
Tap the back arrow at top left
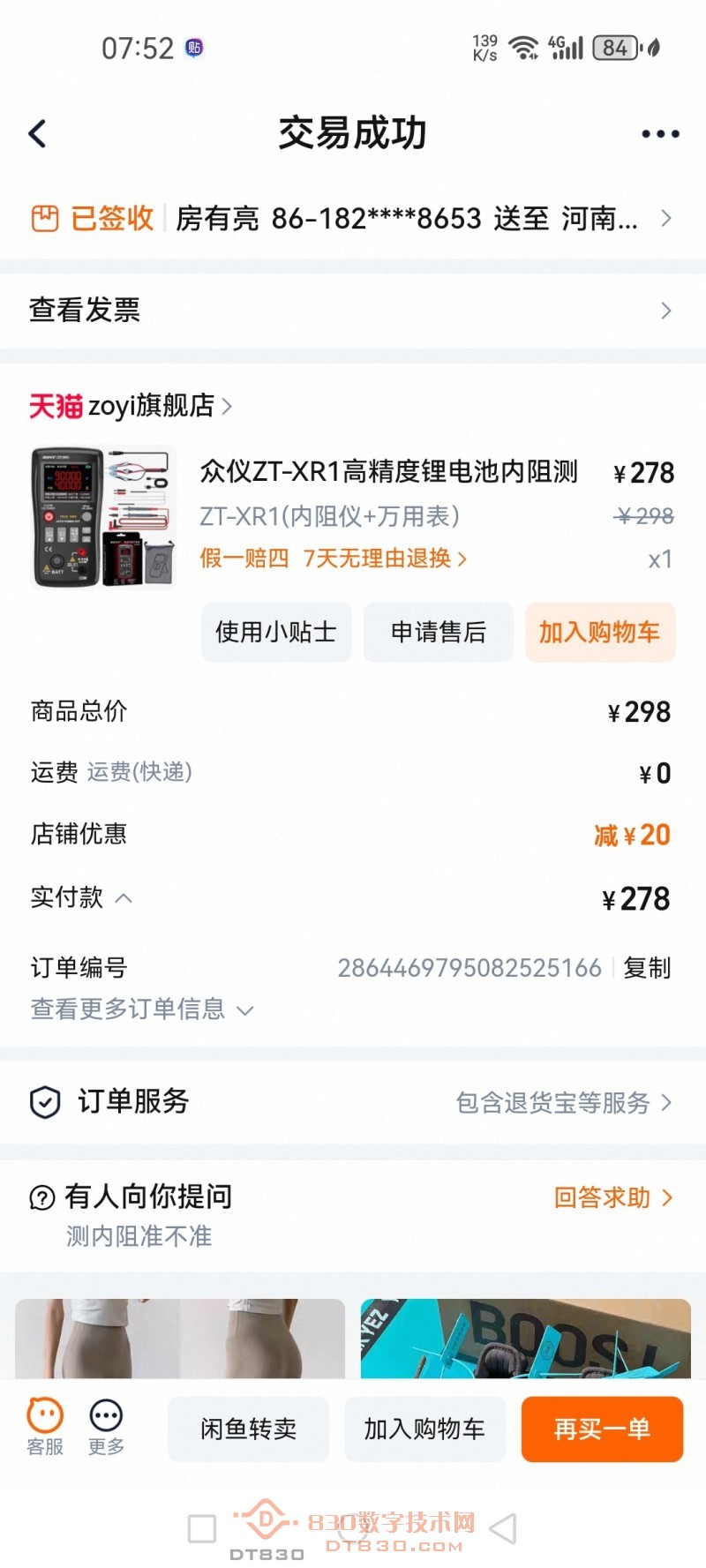tap(35, 132)
